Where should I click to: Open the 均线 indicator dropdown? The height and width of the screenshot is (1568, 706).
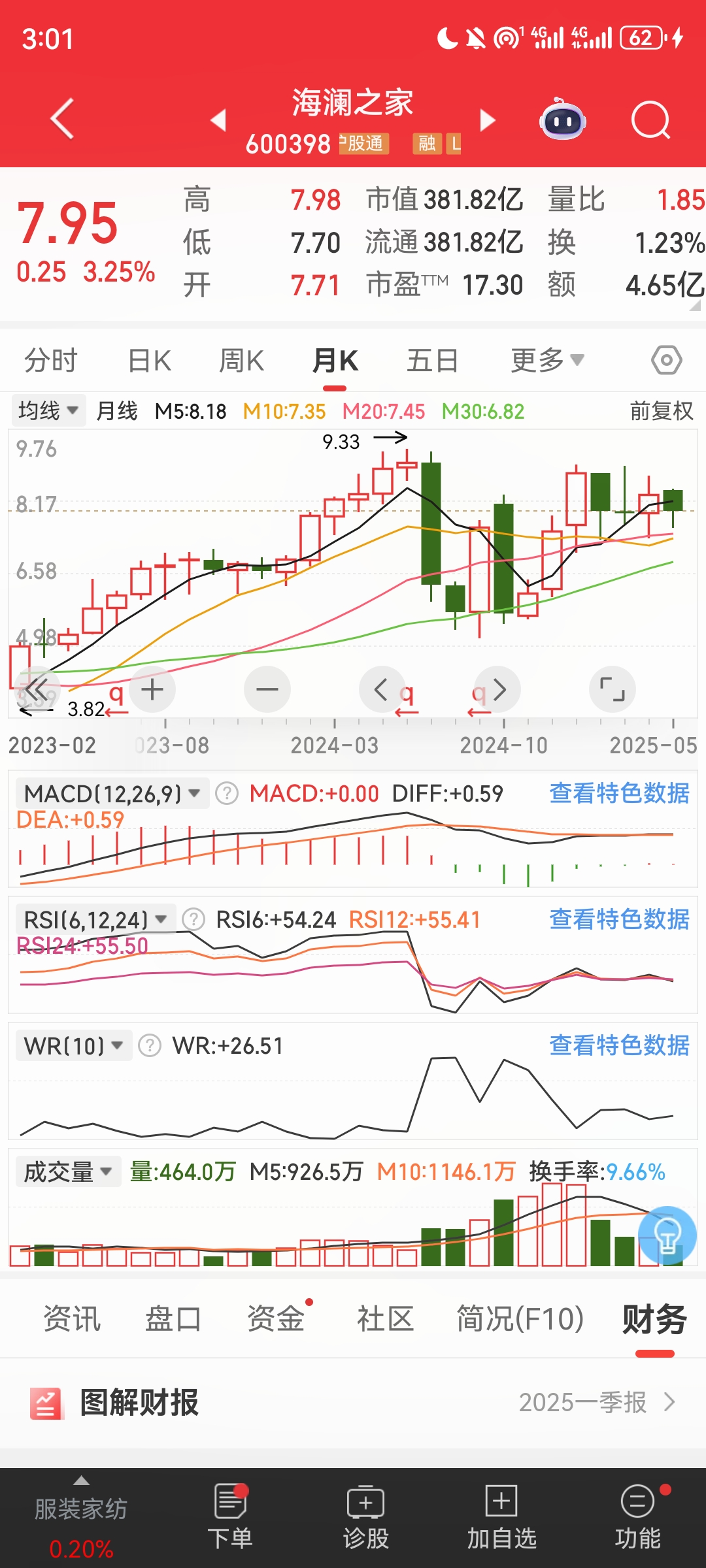point(48,411)
